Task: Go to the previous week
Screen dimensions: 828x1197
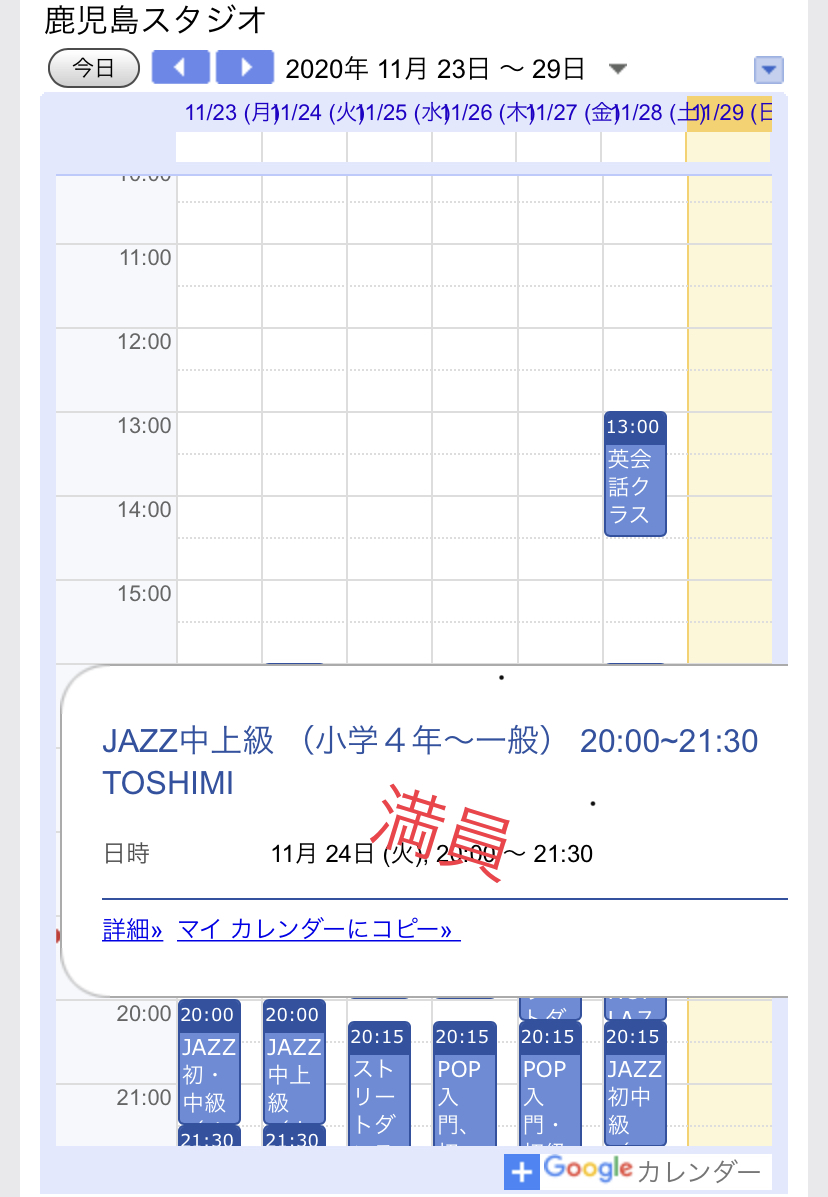Action: [180, 68]
